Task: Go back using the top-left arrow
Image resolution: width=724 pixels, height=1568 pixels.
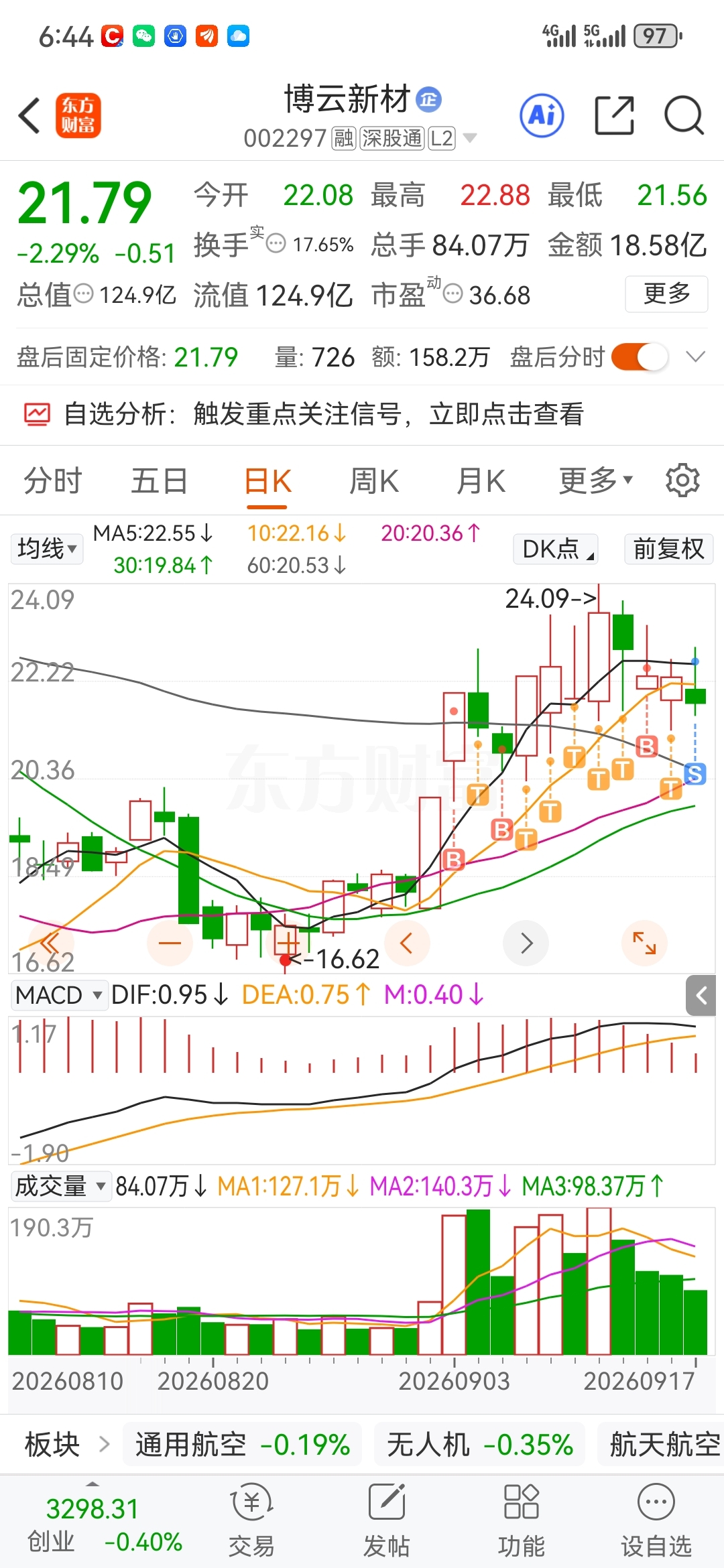Action: 29,115
